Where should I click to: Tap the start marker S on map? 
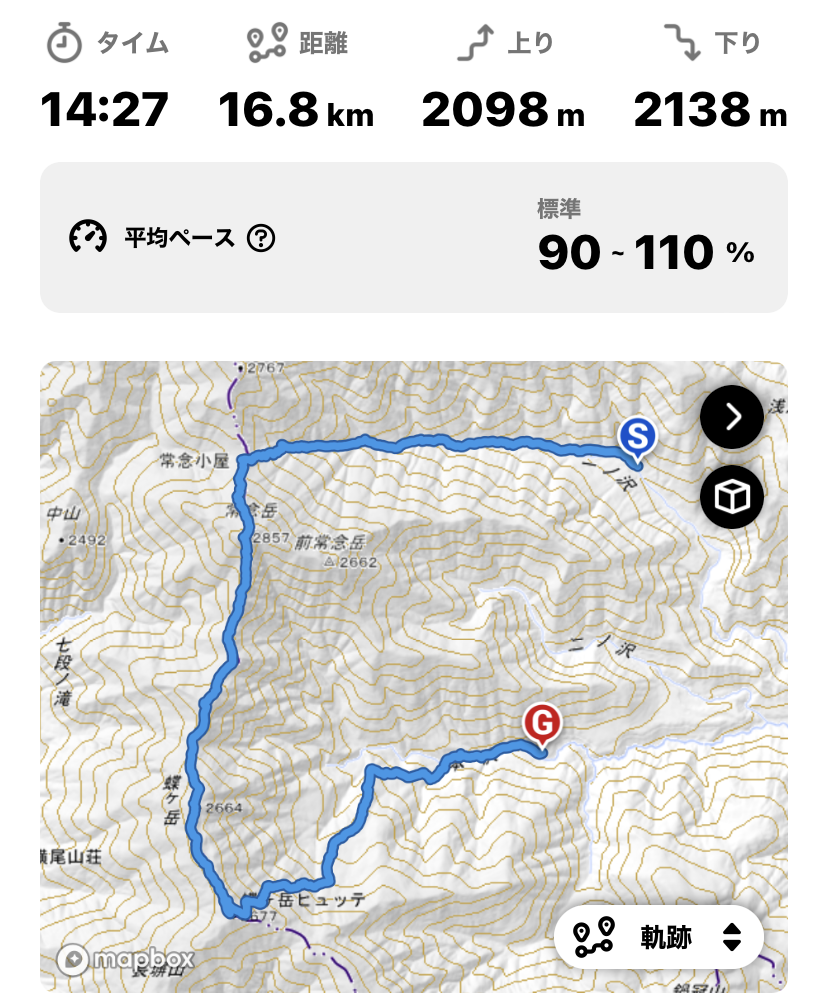pos(637,438)
